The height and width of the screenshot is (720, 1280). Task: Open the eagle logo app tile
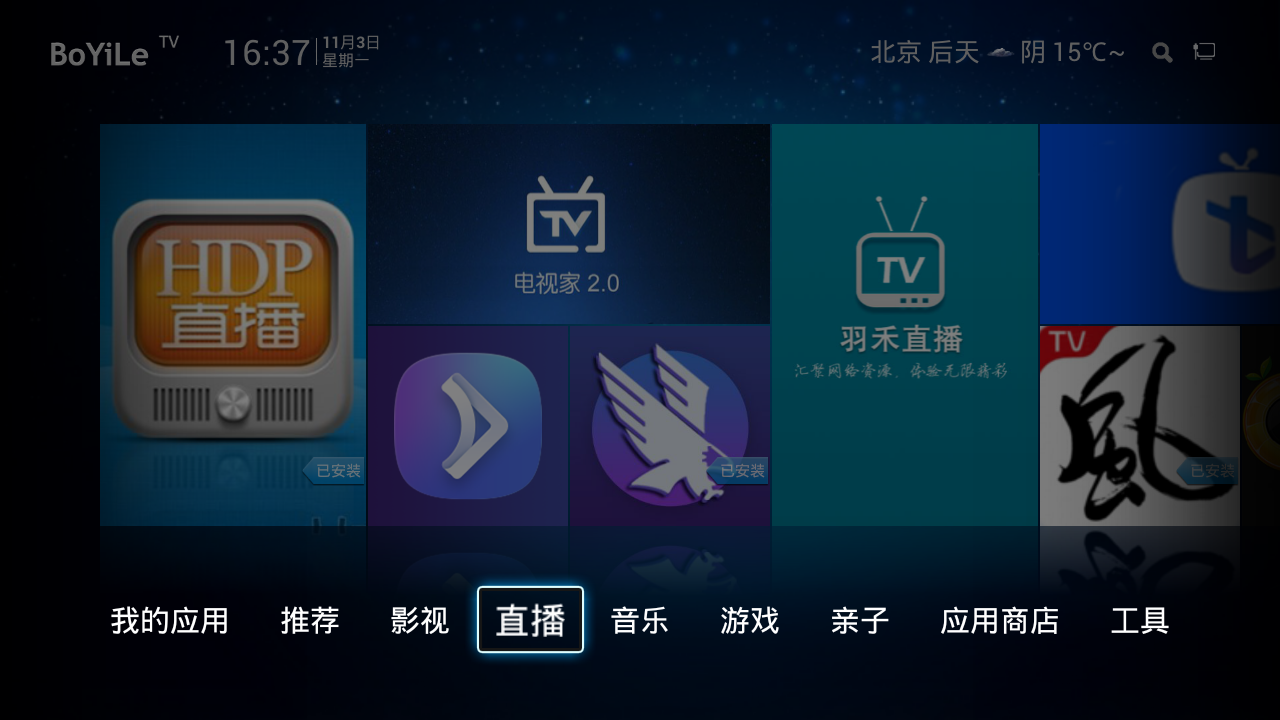click(669, 426)
